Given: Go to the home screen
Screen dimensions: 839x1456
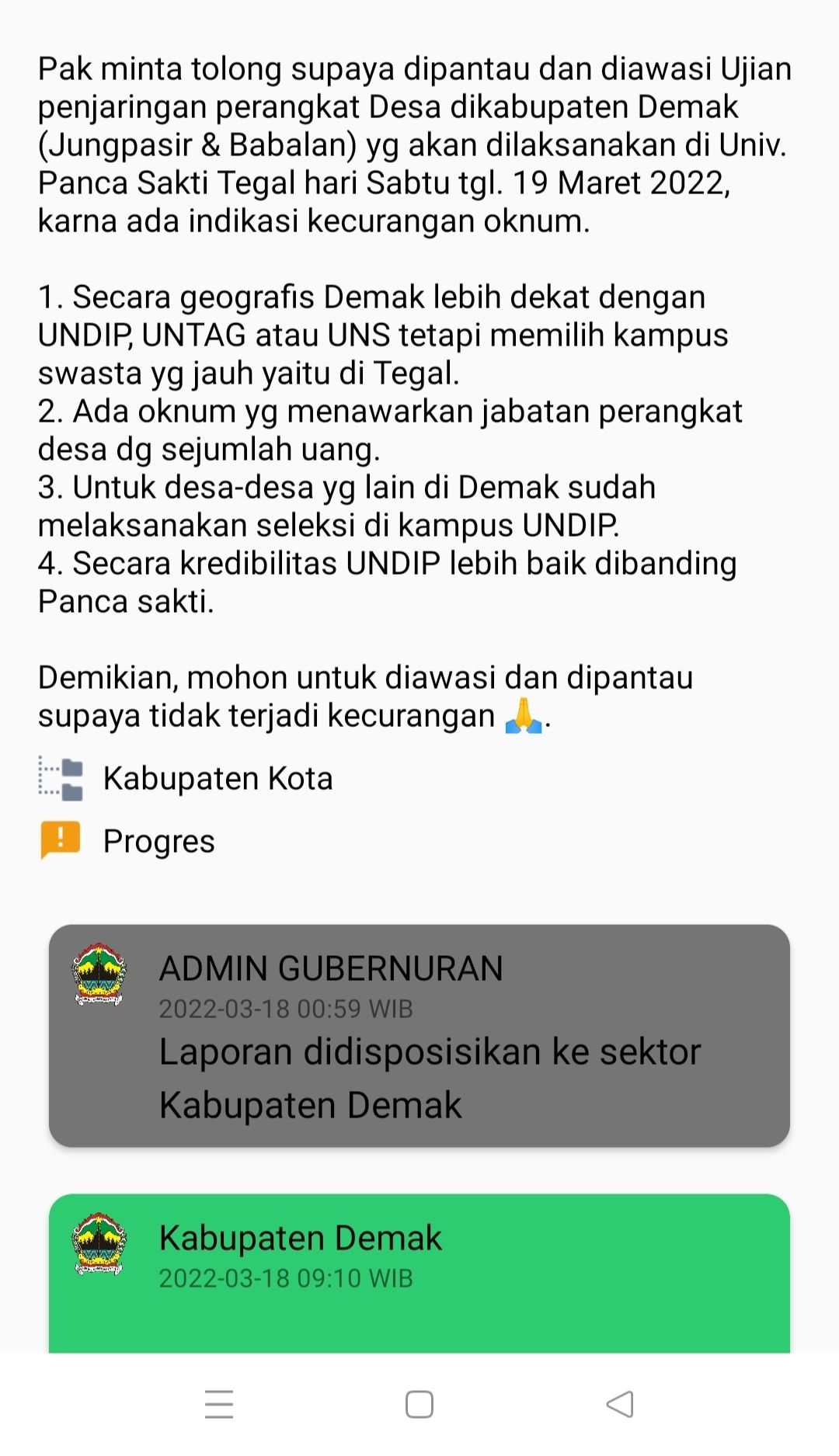Looking at the screenshot, I should click(x=419, y=1404).
